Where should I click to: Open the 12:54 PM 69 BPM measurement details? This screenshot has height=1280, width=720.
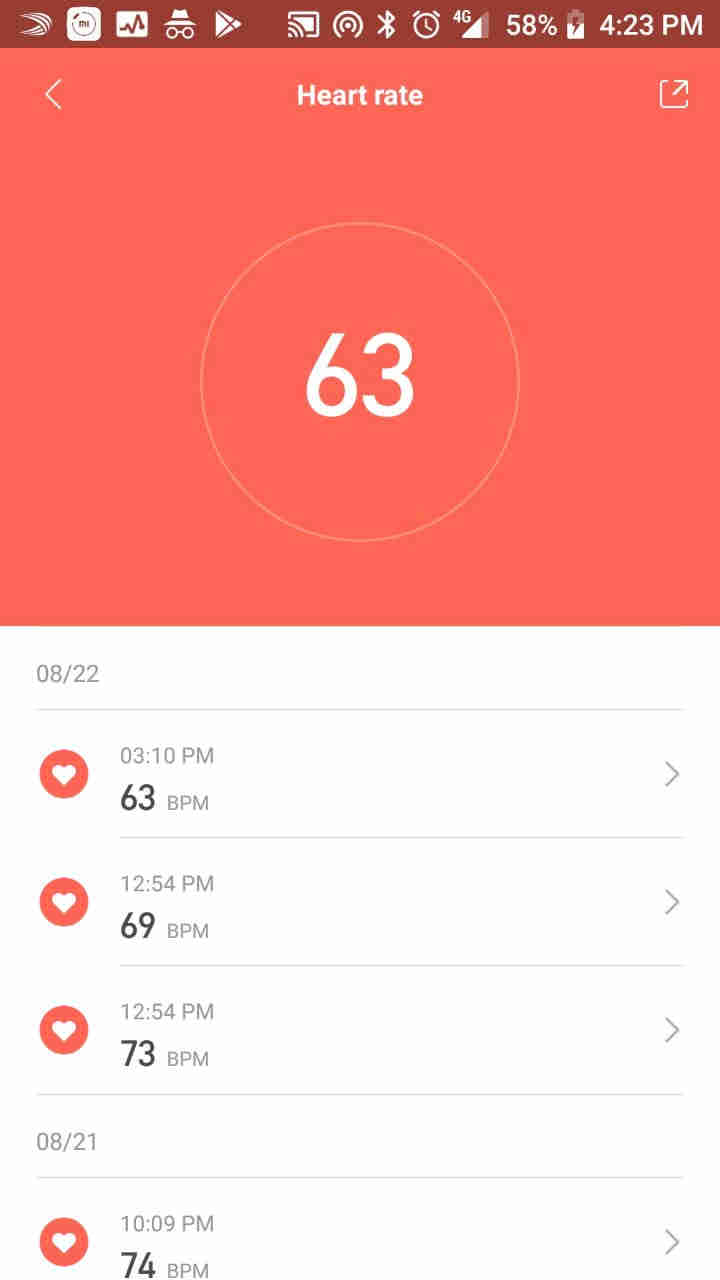pyautogui.click(x=670, y=902)
